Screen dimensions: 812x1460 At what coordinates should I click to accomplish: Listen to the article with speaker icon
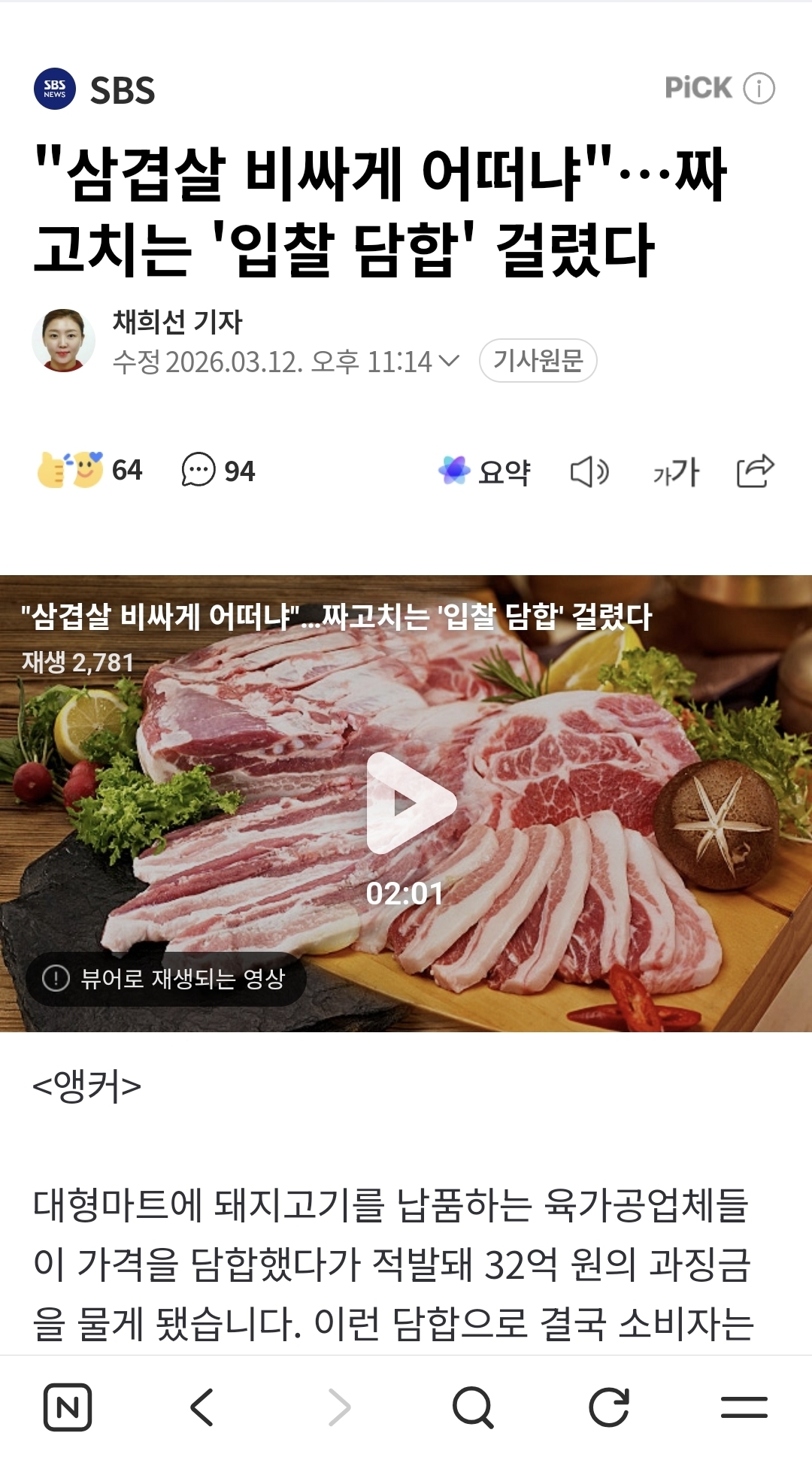pos(589,471)
